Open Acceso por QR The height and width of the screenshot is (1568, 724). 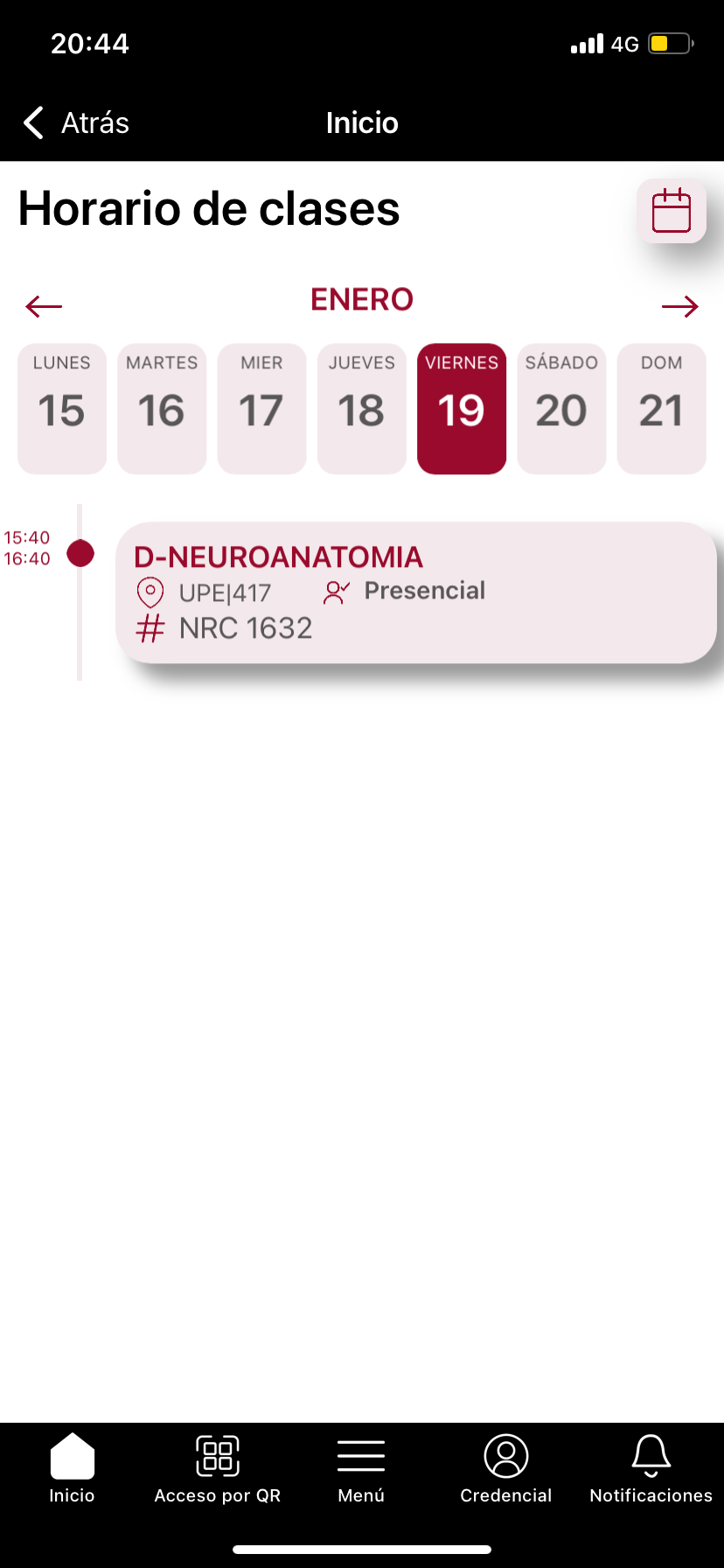coord(217,1468)
